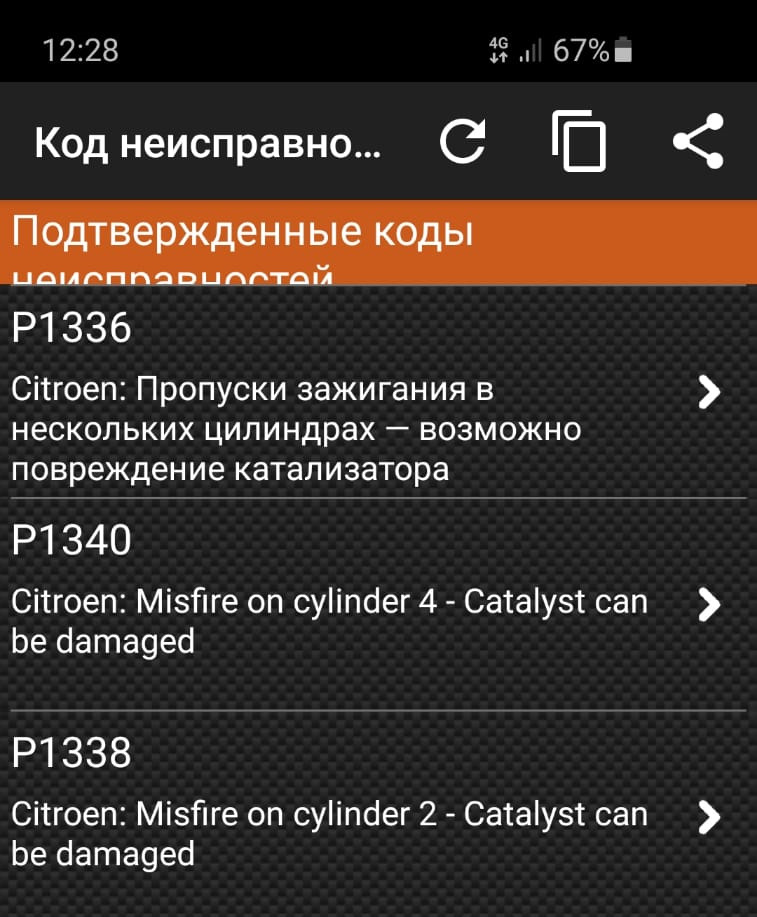Tap the cellular signal strength bars
The height and width of the screenshot is (917, 757).
click(x=530, y=48)
